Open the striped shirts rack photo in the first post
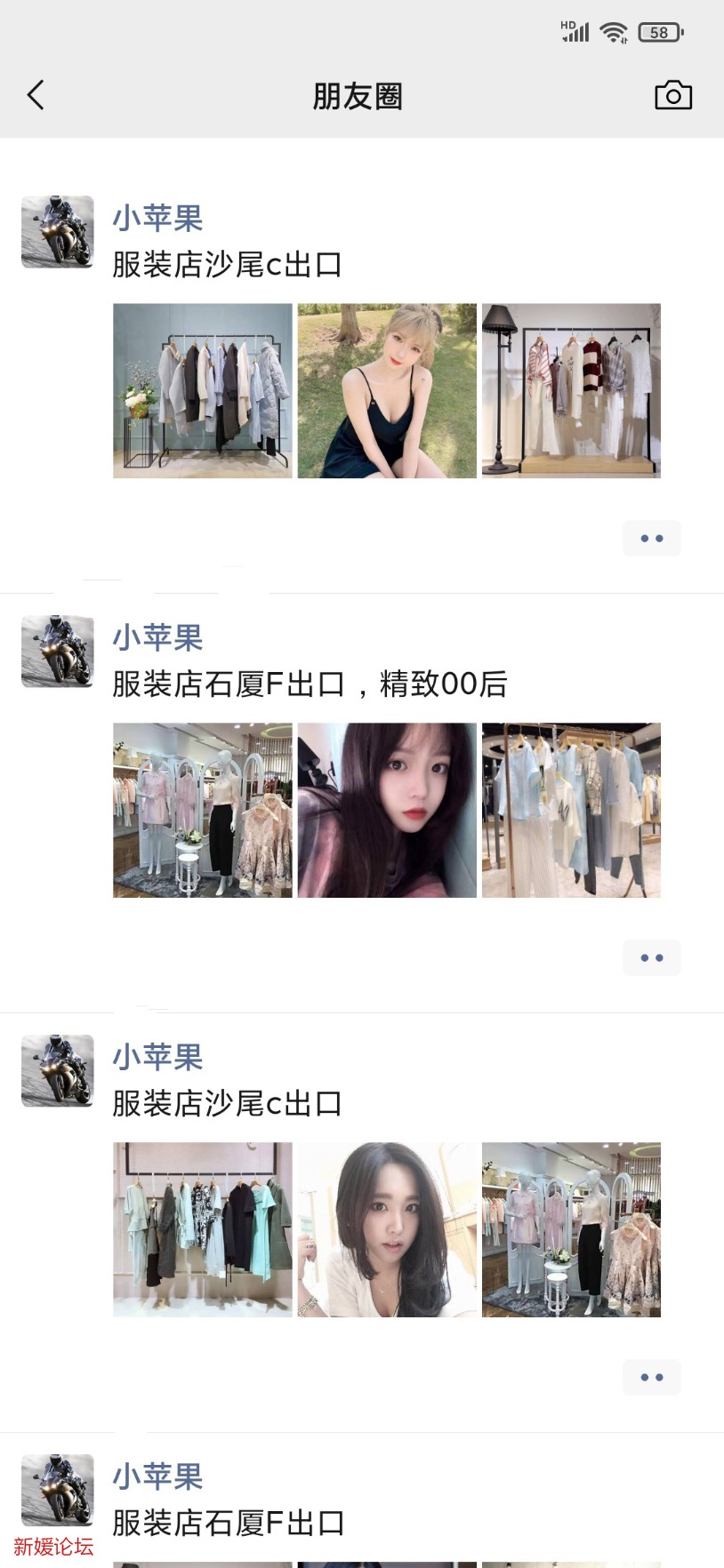The height and width of the screenshot is (1568, 724). tap(571, 391)
